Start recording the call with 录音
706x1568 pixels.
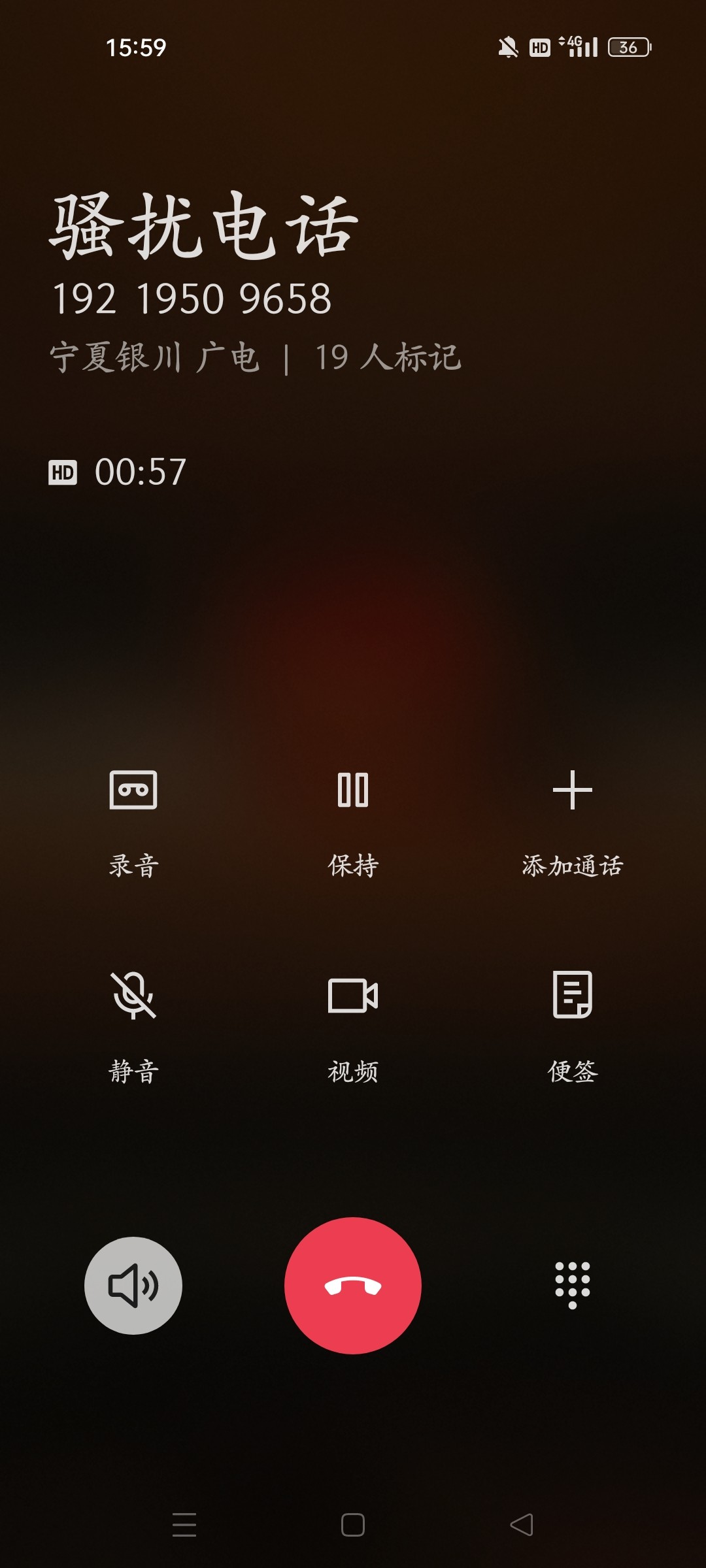pyautogui.click(x=133, y=823)
